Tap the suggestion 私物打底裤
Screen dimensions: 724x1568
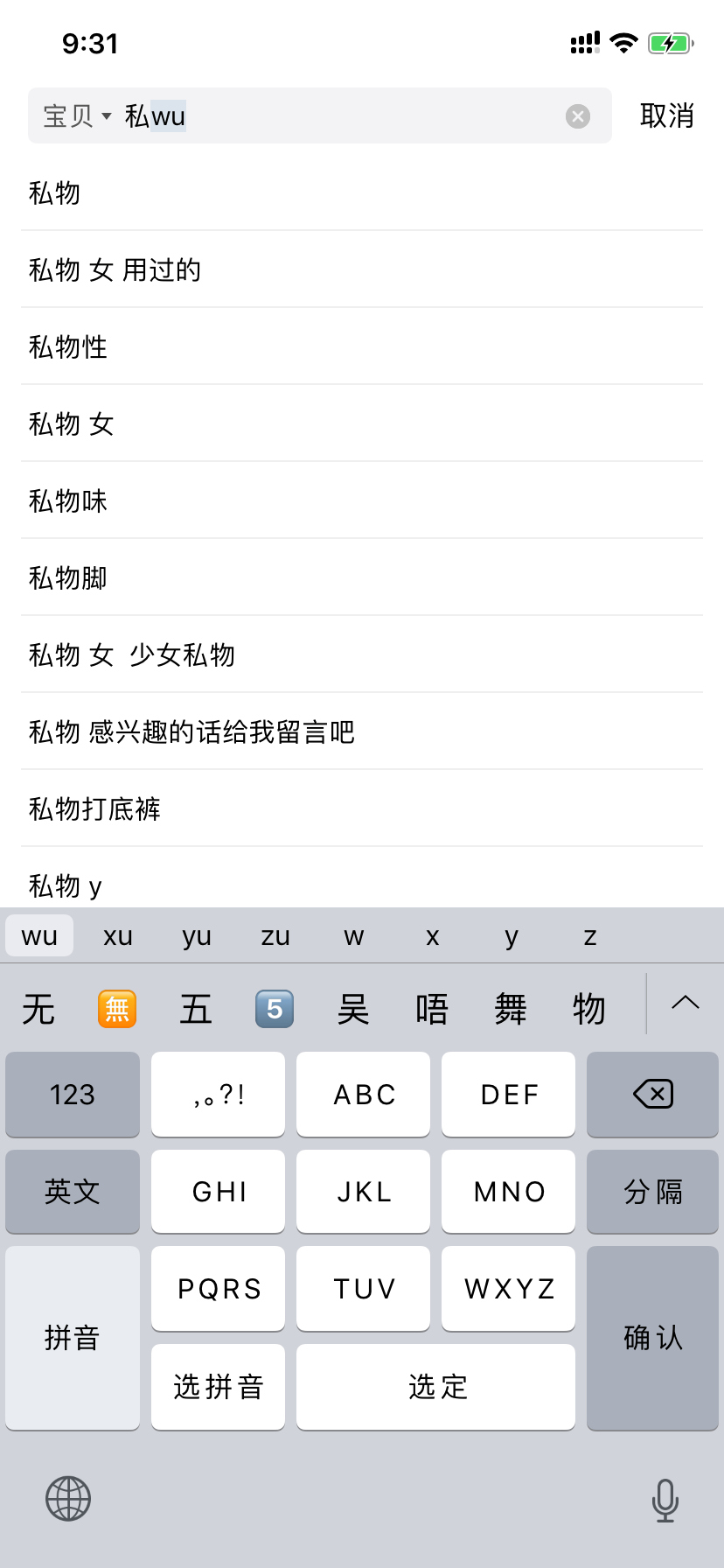coord(94,809)
